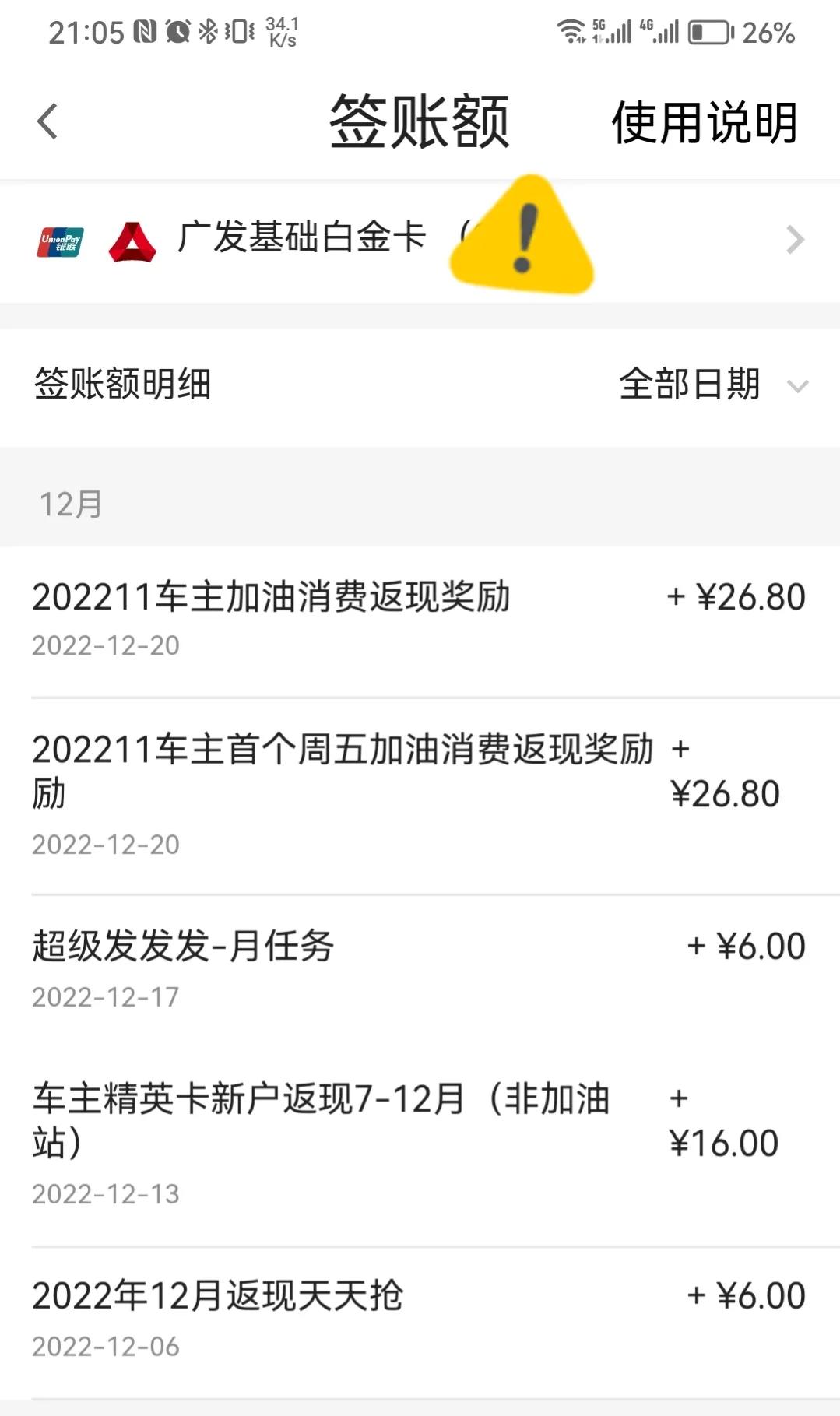Click the UnionPay logo on the card row
Viewport: 840px width, 1416px height.
click(62, 240)
